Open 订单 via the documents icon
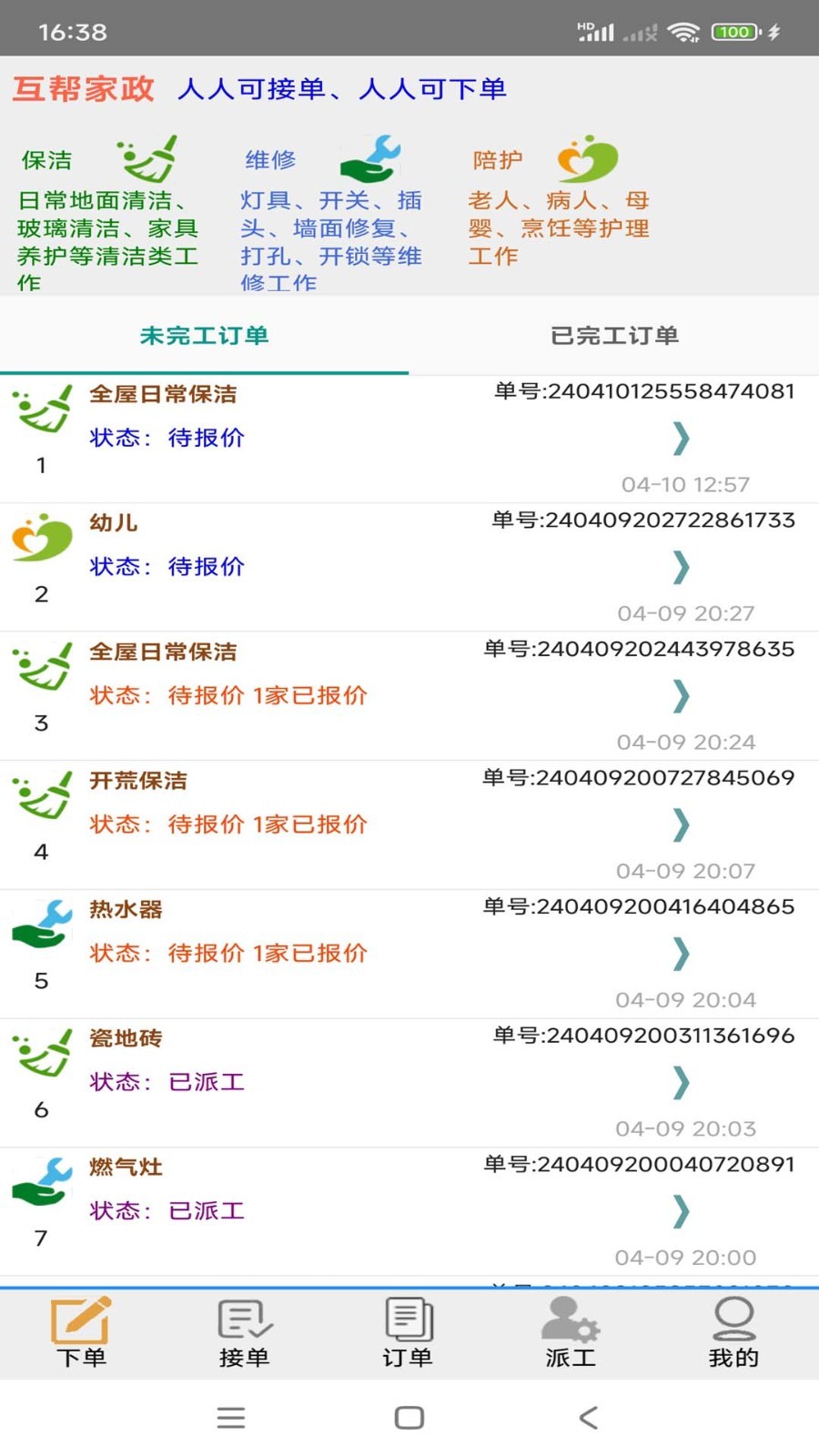This screenshot has width=819, height=1456. click(408, 1318)
